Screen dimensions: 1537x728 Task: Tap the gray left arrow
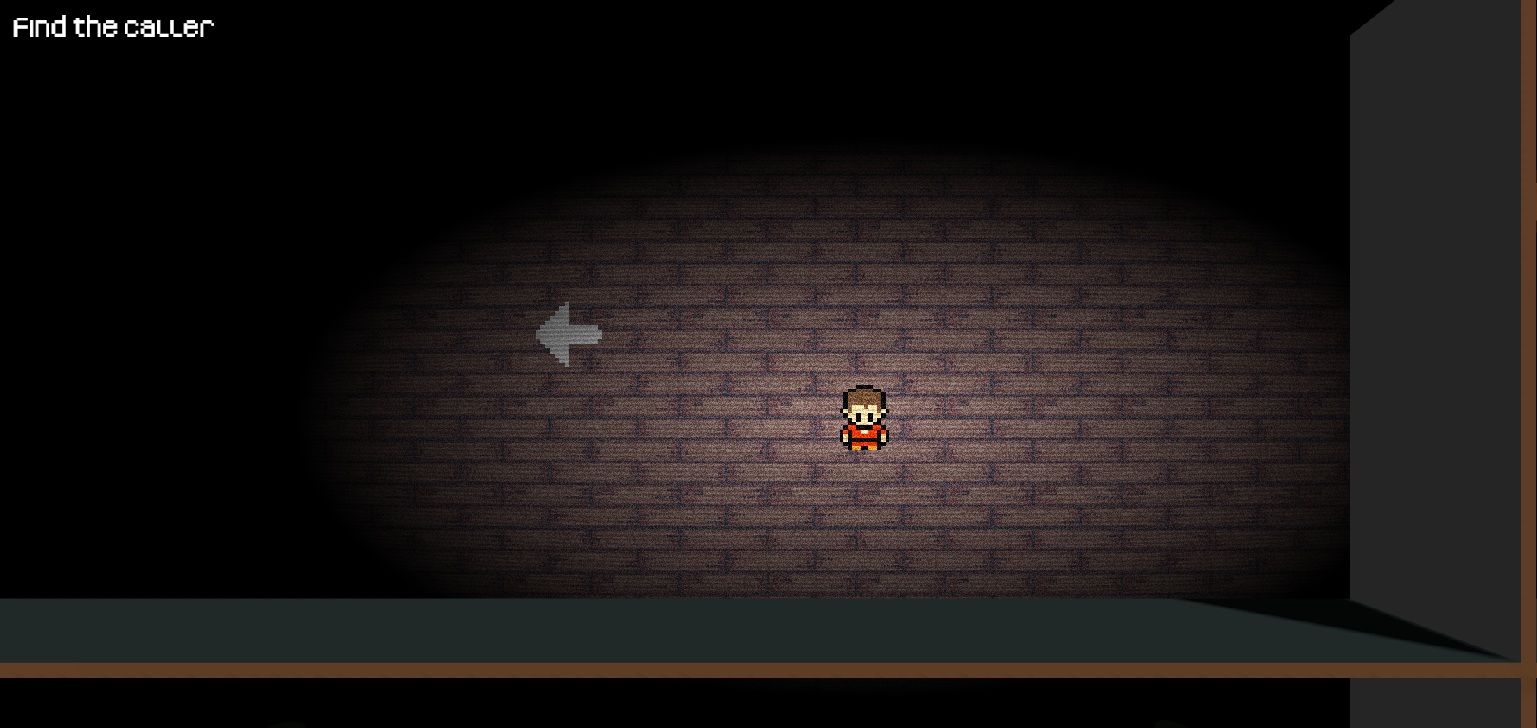[x=568, y=334]
